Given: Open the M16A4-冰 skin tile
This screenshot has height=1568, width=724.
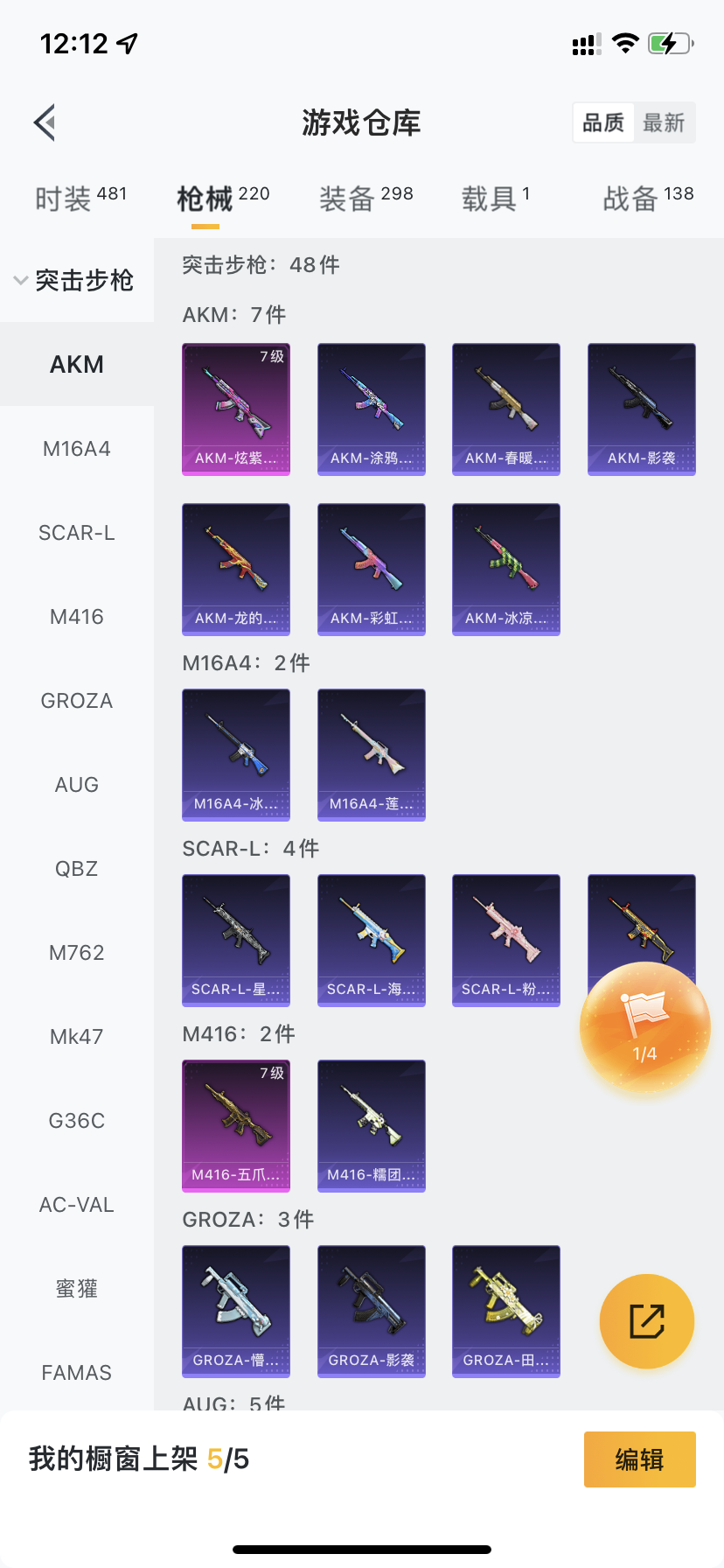Looking at the screenshot, I should pos(236,754).
